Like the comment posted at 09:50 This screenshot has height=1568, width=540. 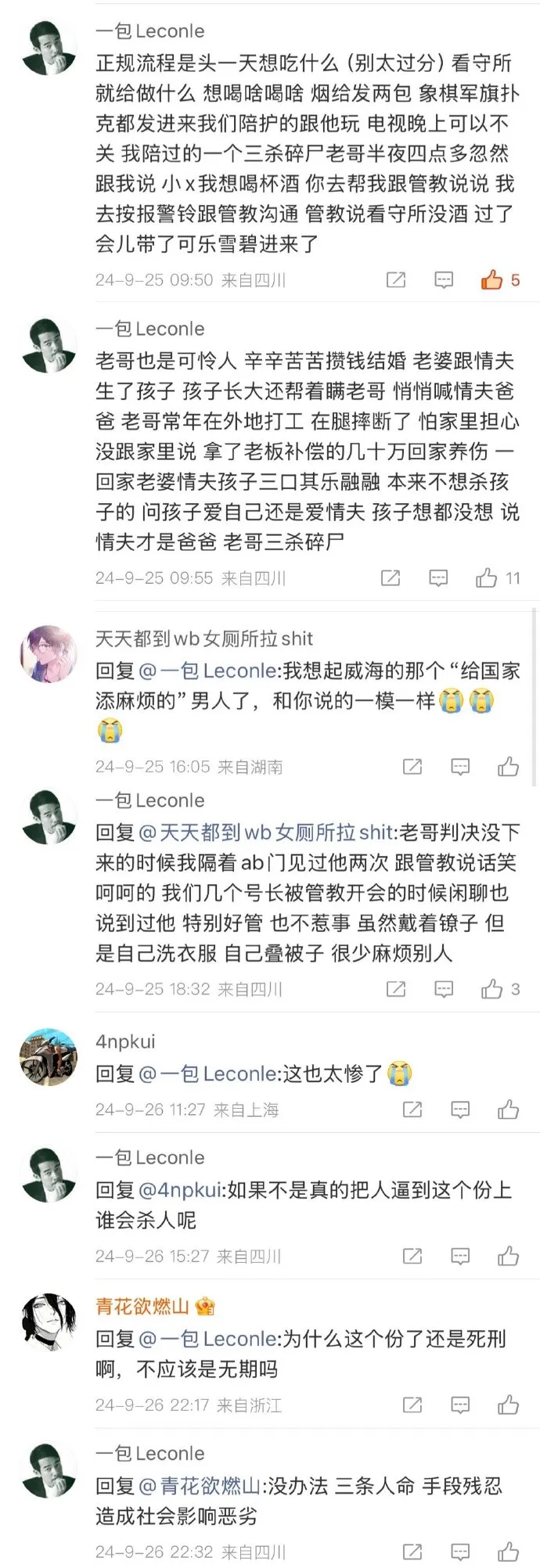492,279
